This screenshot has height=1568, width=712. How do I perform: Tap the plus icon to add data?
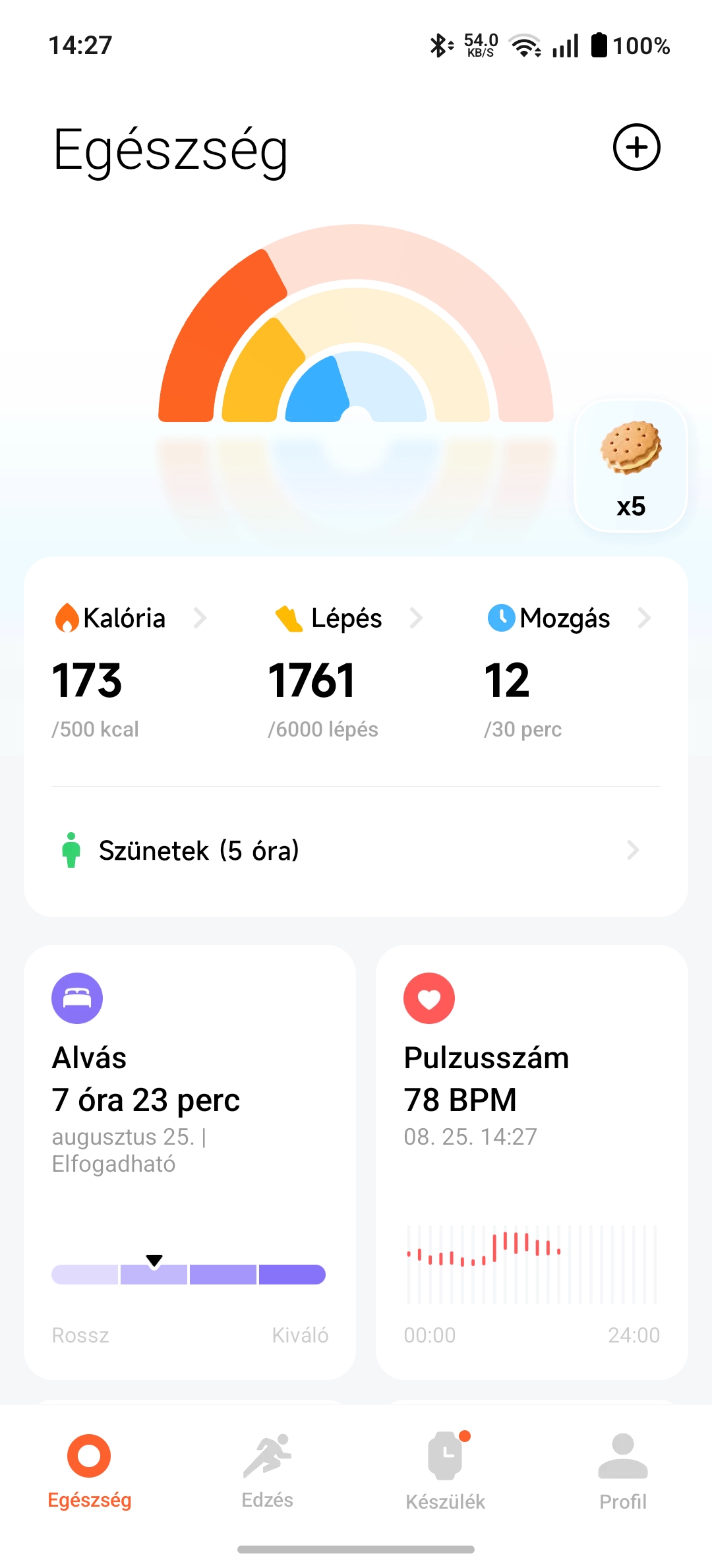pyautogui.click(x=636, y=147)
